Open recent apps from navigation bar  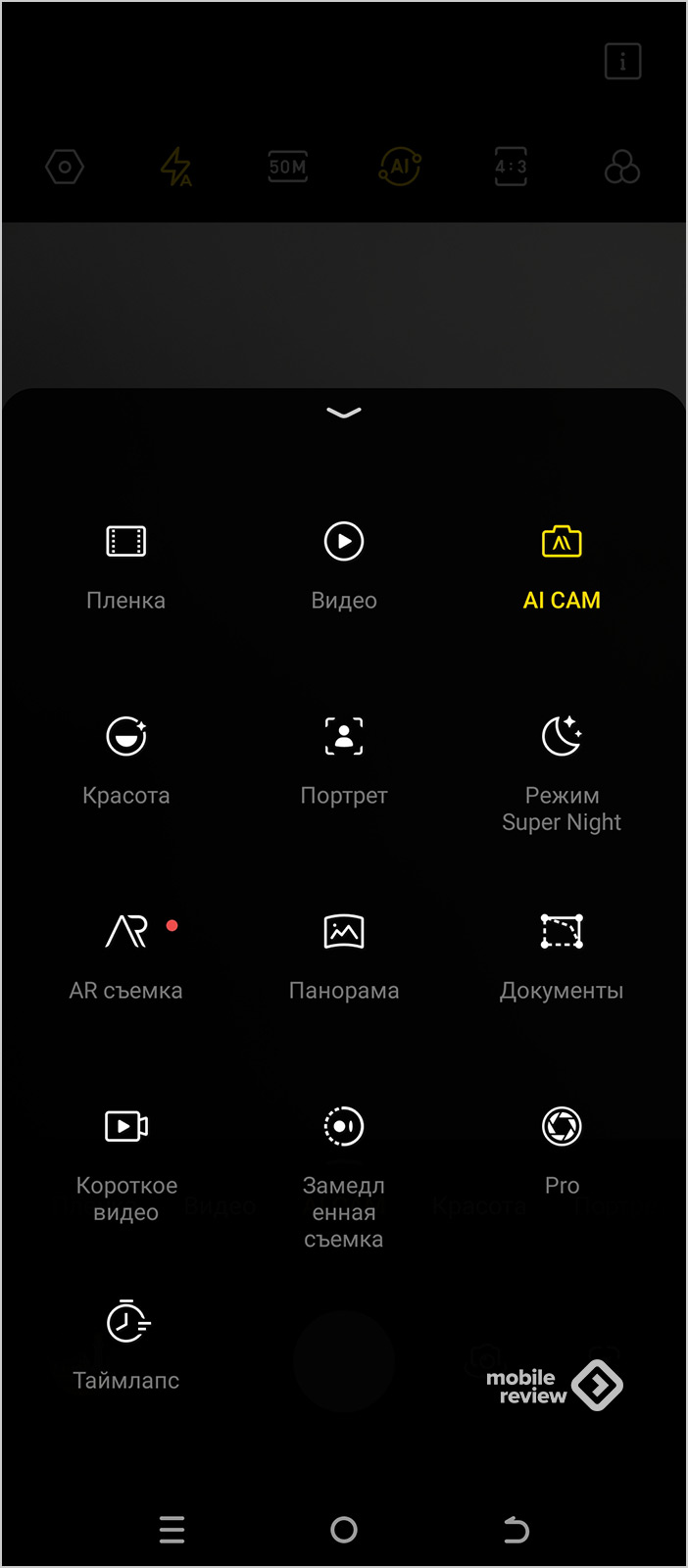pos(172,1529)
